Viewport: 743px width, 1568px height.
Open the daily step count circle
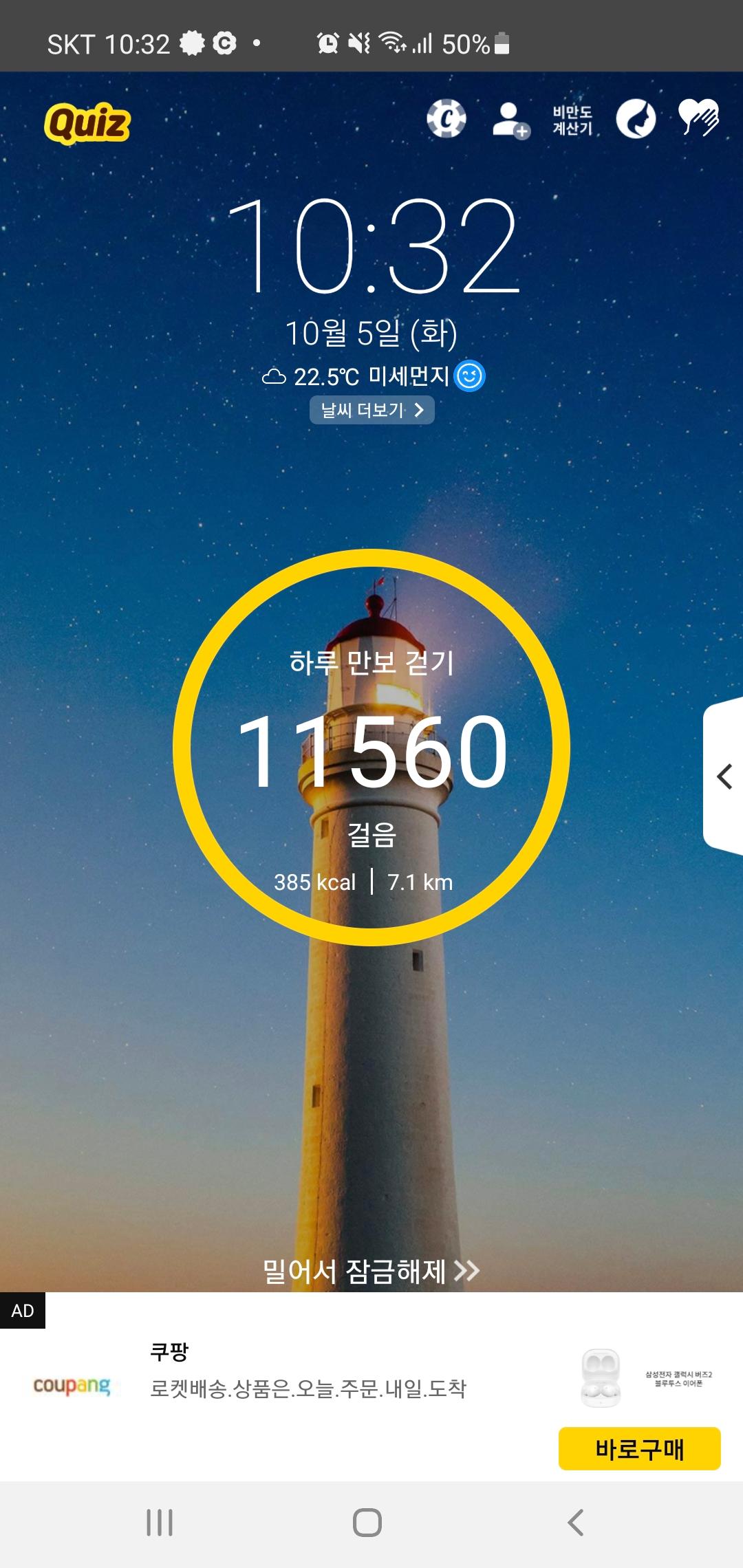click(x=371, y=748)
